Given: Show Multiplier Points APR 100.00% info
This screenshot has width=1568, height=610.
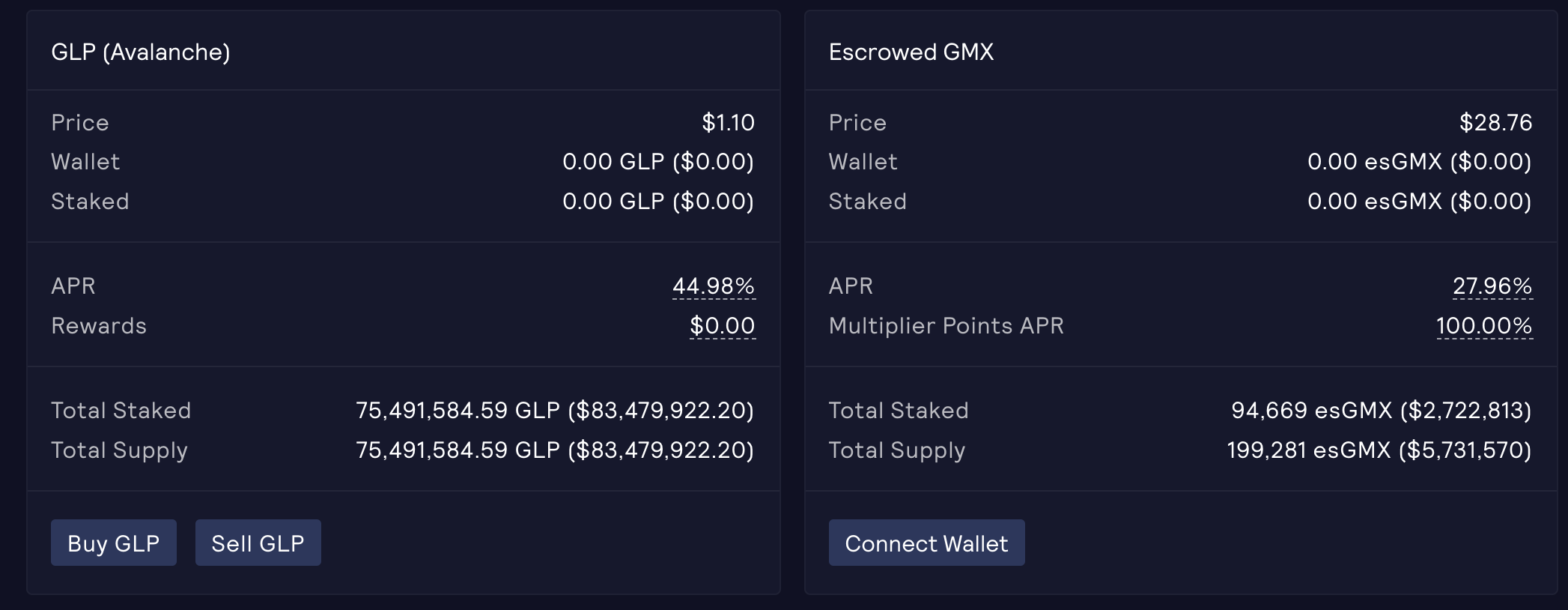Looking at the screenshot, I should point(1483,326).
